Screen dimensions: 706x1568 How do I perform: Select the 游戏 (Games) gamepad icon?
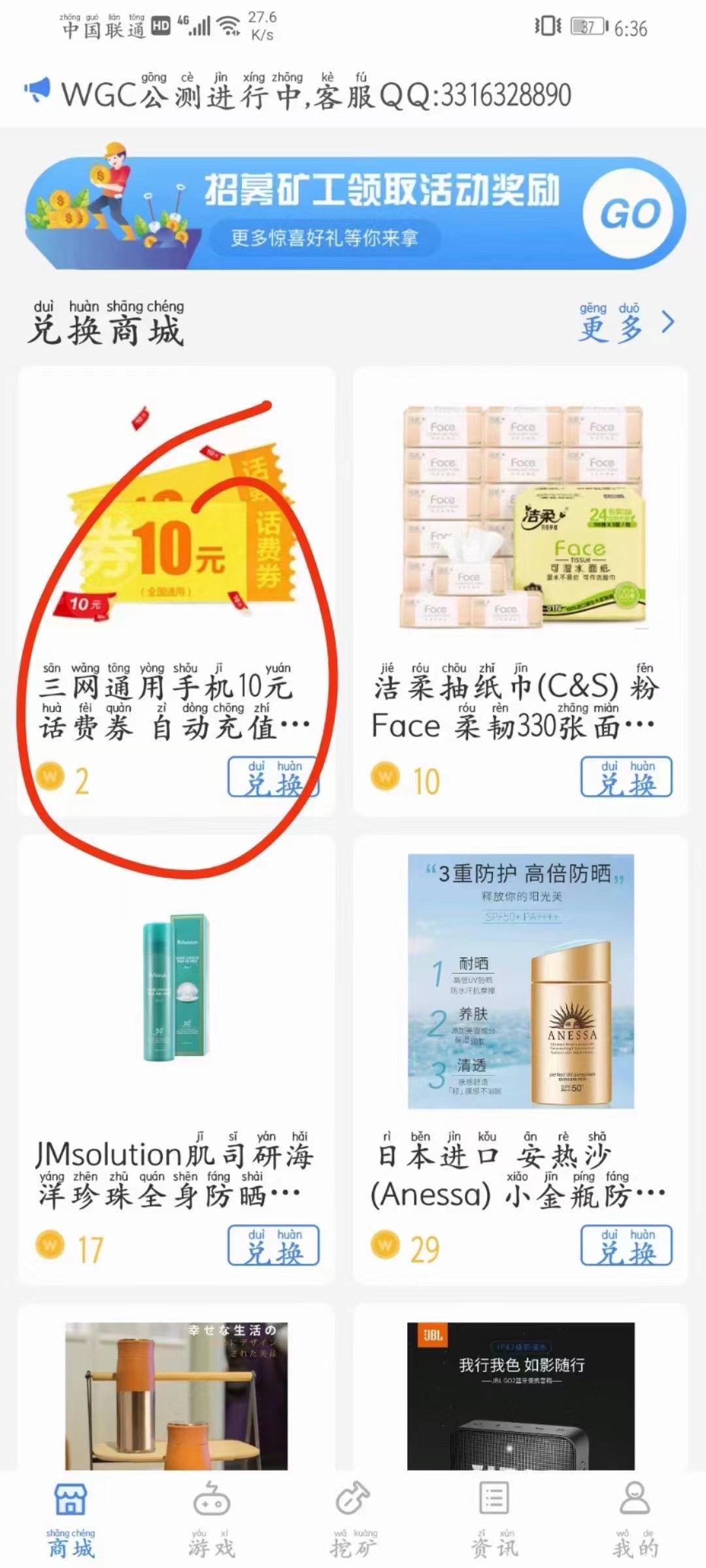pyautogui.click(x=212, y=1499)
